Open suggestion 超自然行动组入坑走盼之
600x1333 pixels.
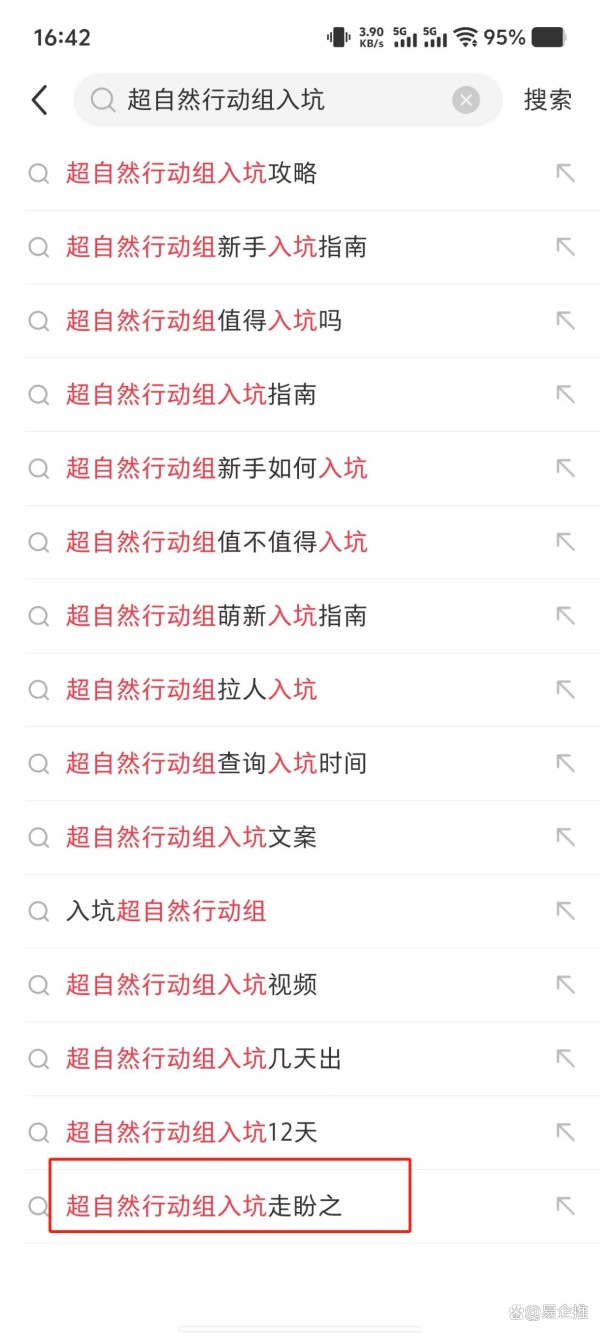[x=204, y=1206]
